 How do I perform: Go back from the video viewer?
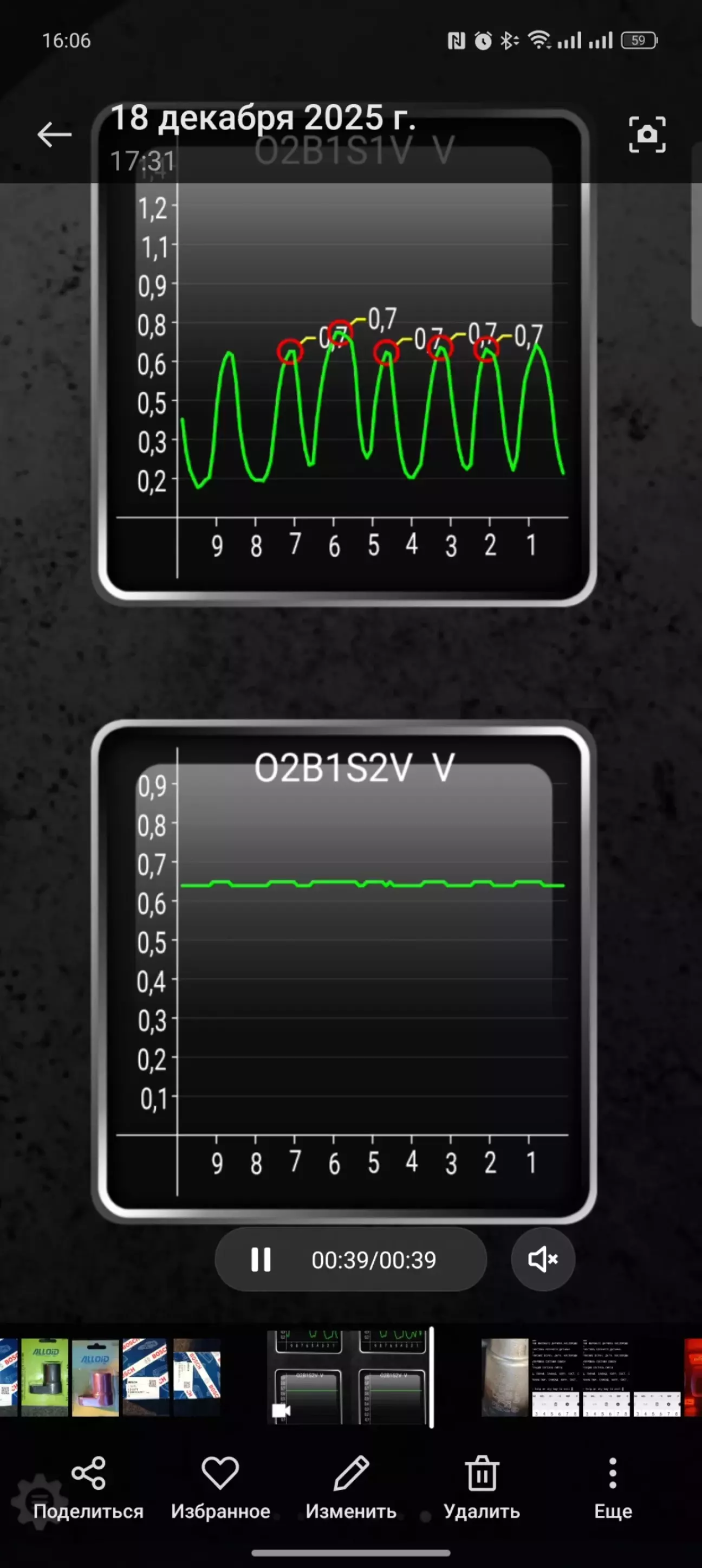(x=54, y=134)
